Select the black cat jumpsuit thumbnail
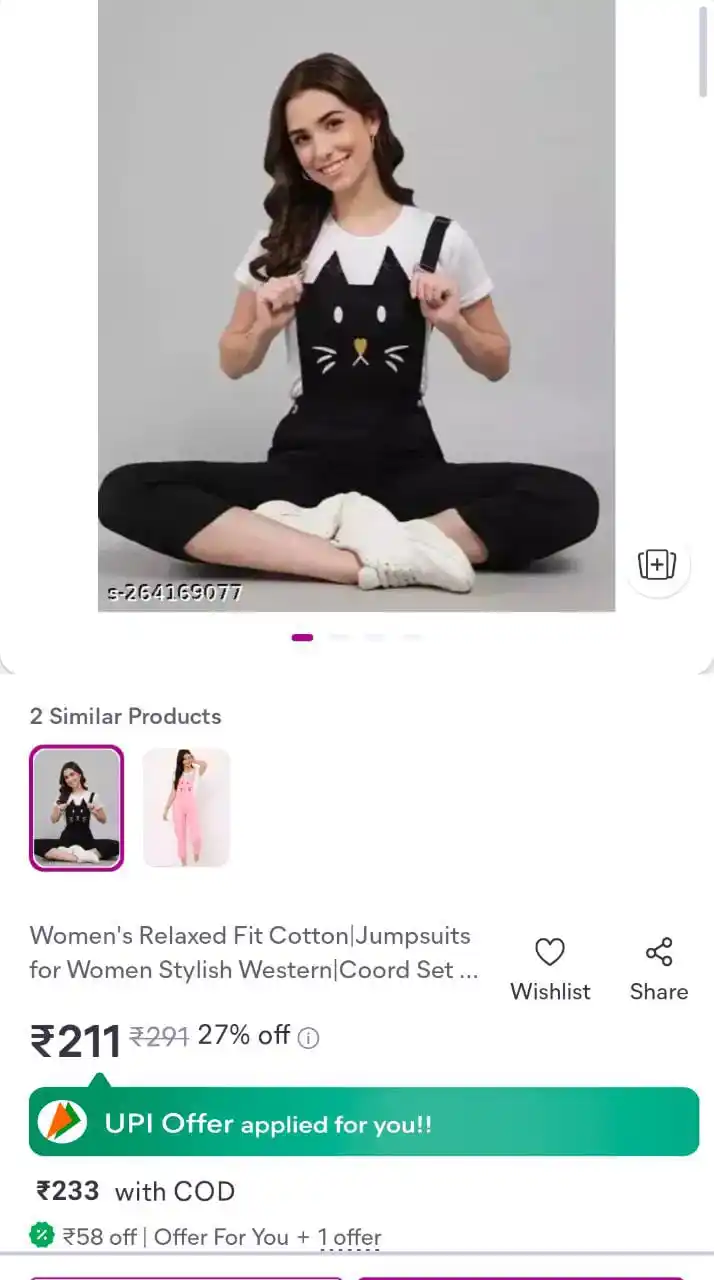 [77, 808]
